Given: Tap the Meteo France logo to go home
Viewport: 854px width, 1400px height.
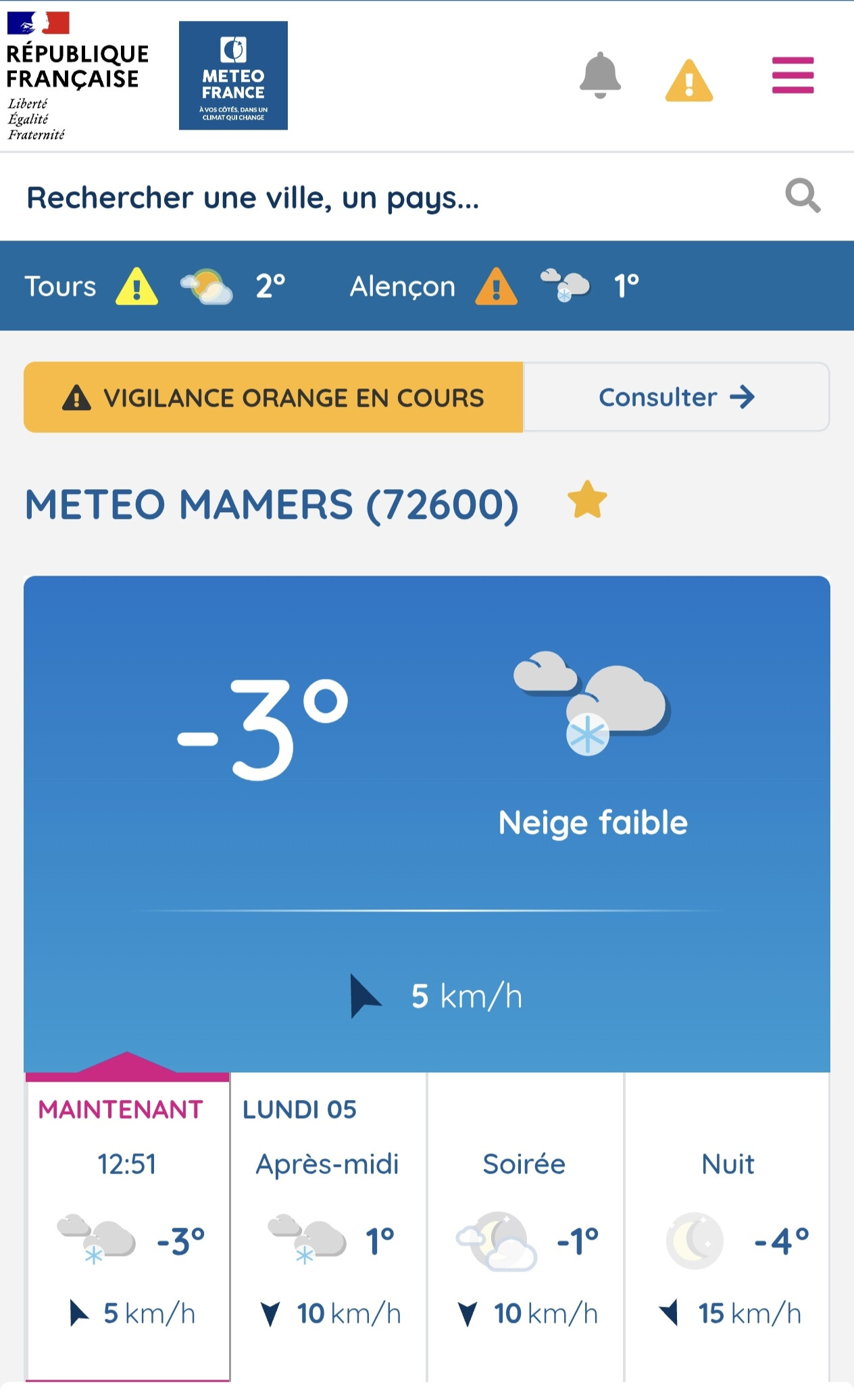Looking at the screenshot, I should coord(233,75).
